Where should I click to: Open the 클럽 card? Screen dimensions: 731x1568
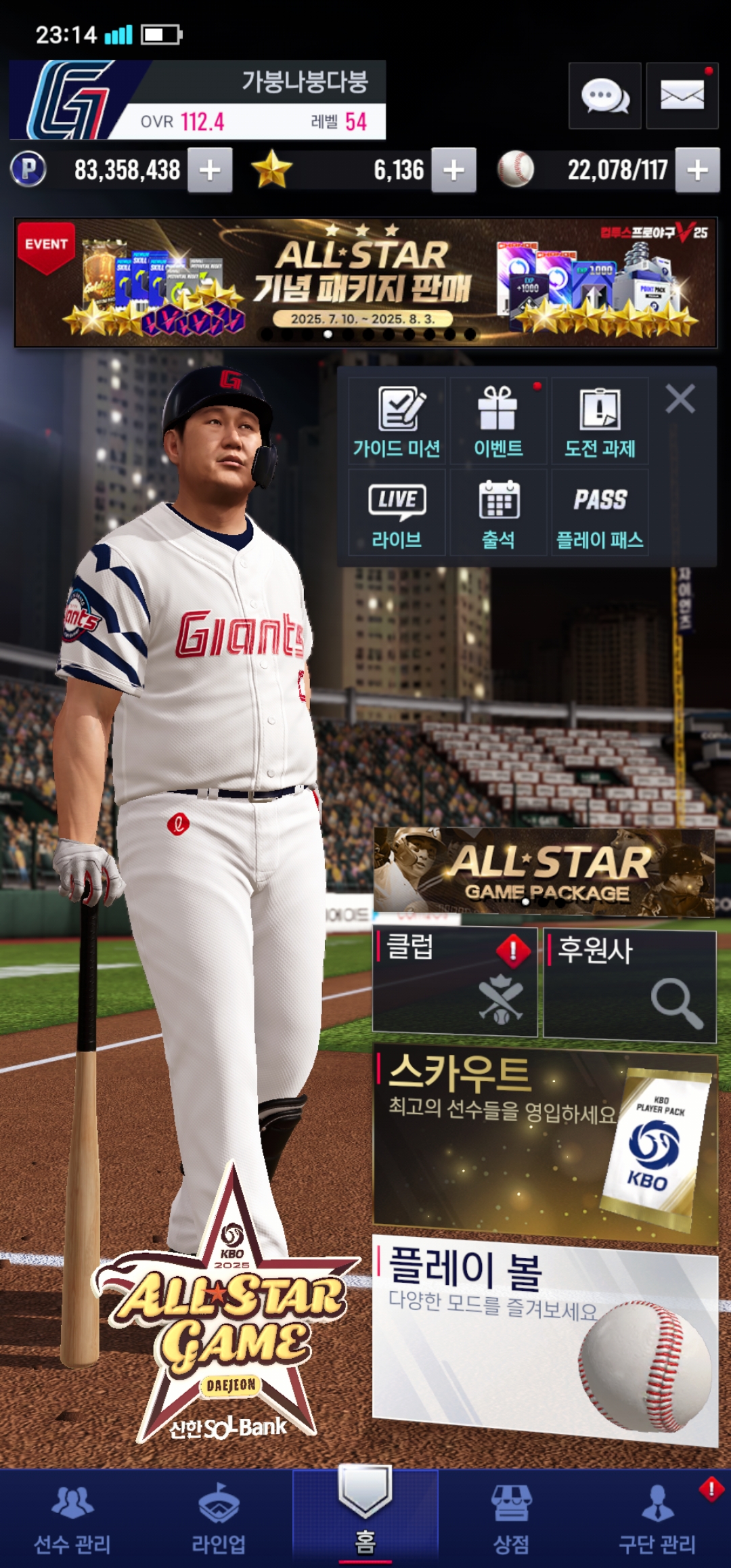455,982
